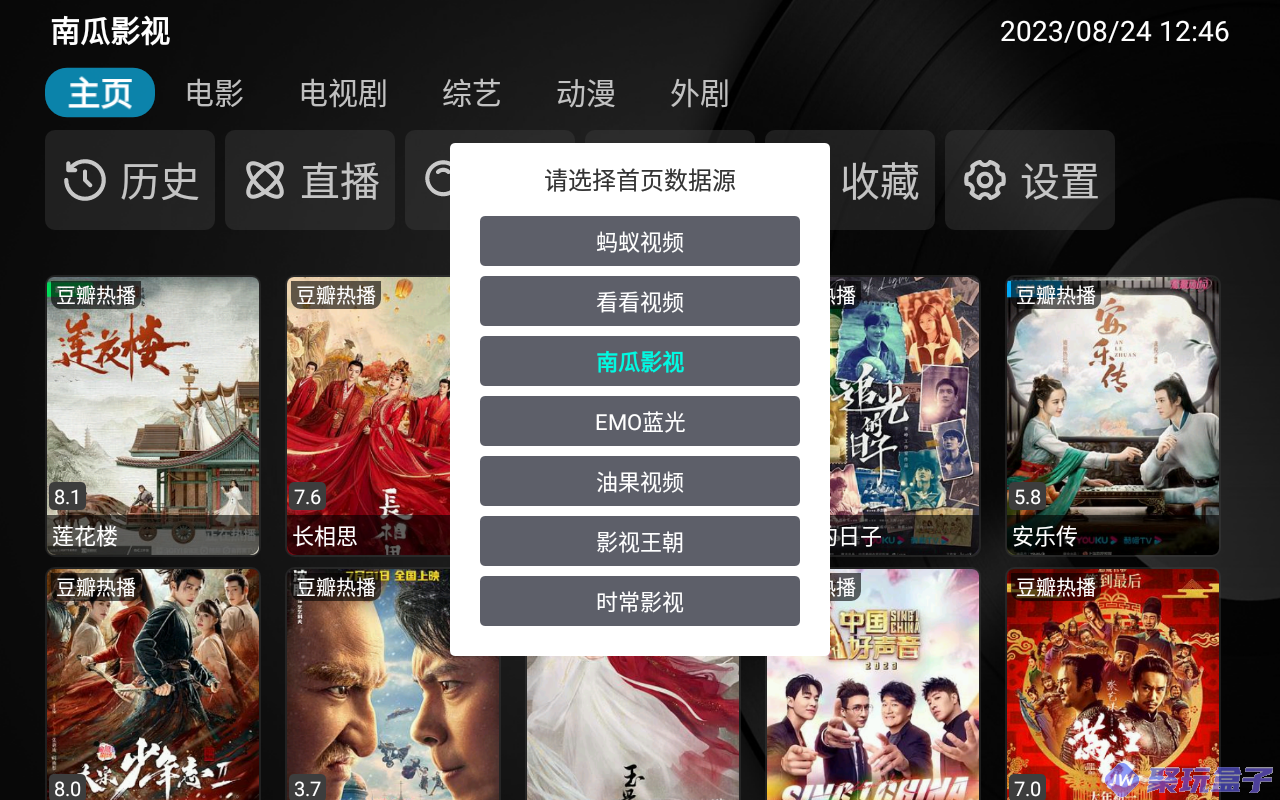Open the 安乐传 poster card
The height and width of the screenshot is (800, 1280).
click(1113, 415)
